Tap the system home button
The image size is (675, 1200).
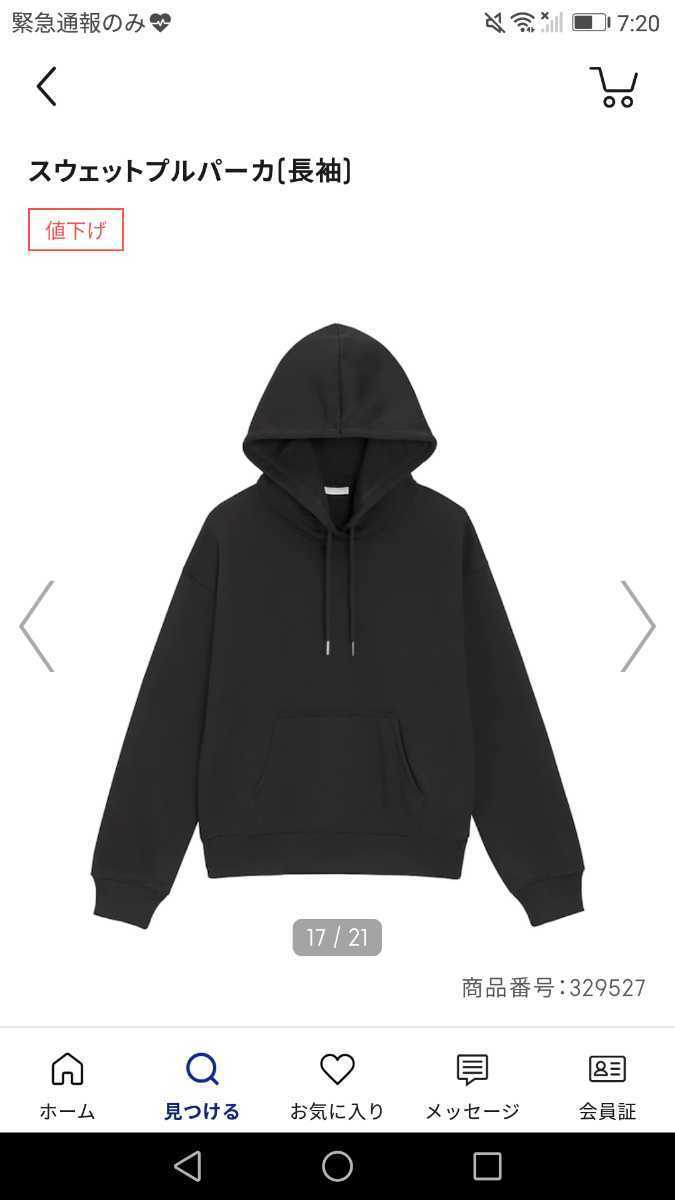click(337, 1166)
